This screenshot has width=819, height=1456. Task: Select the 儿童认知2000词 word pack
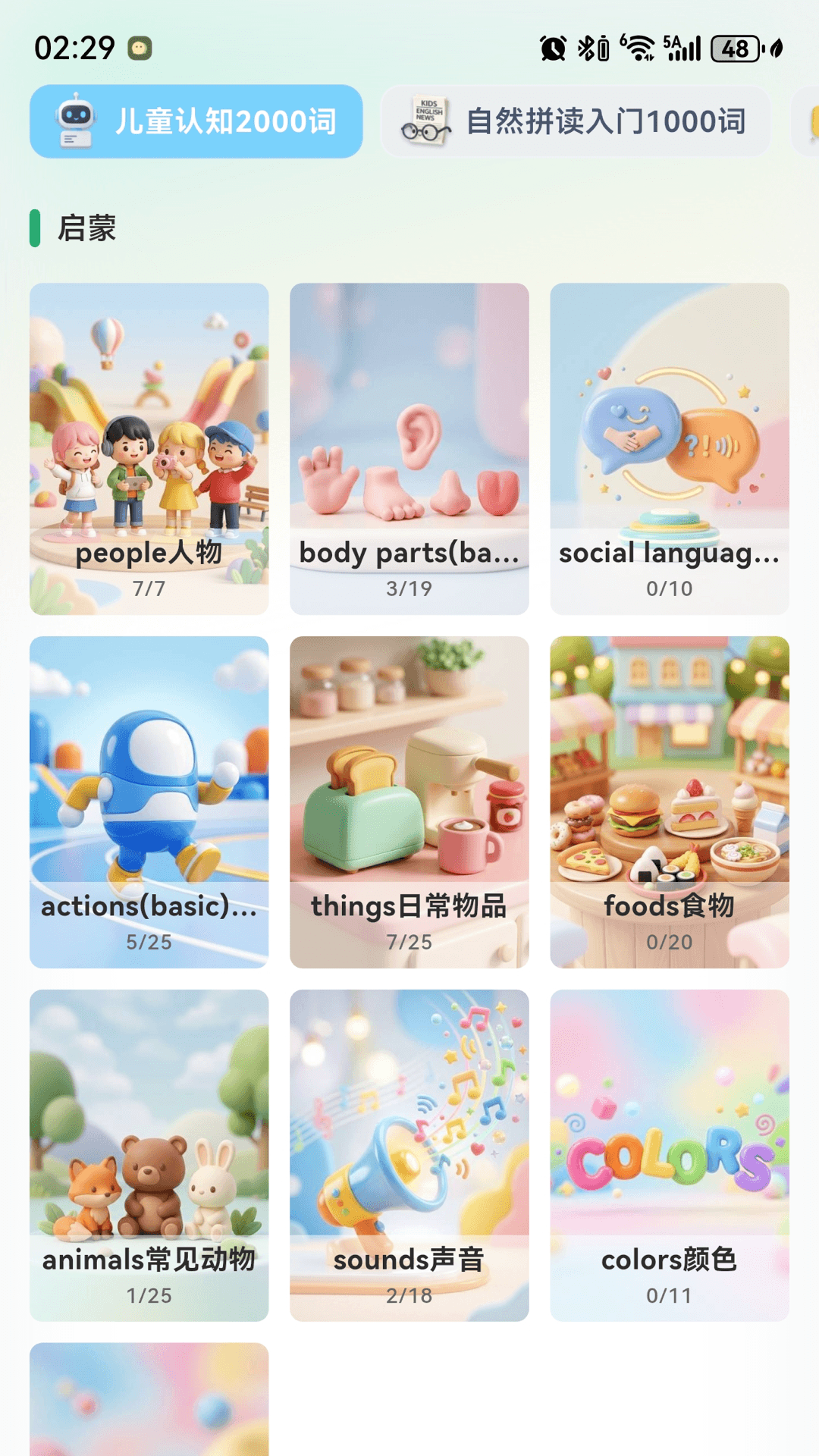click(x=196, y=121)
